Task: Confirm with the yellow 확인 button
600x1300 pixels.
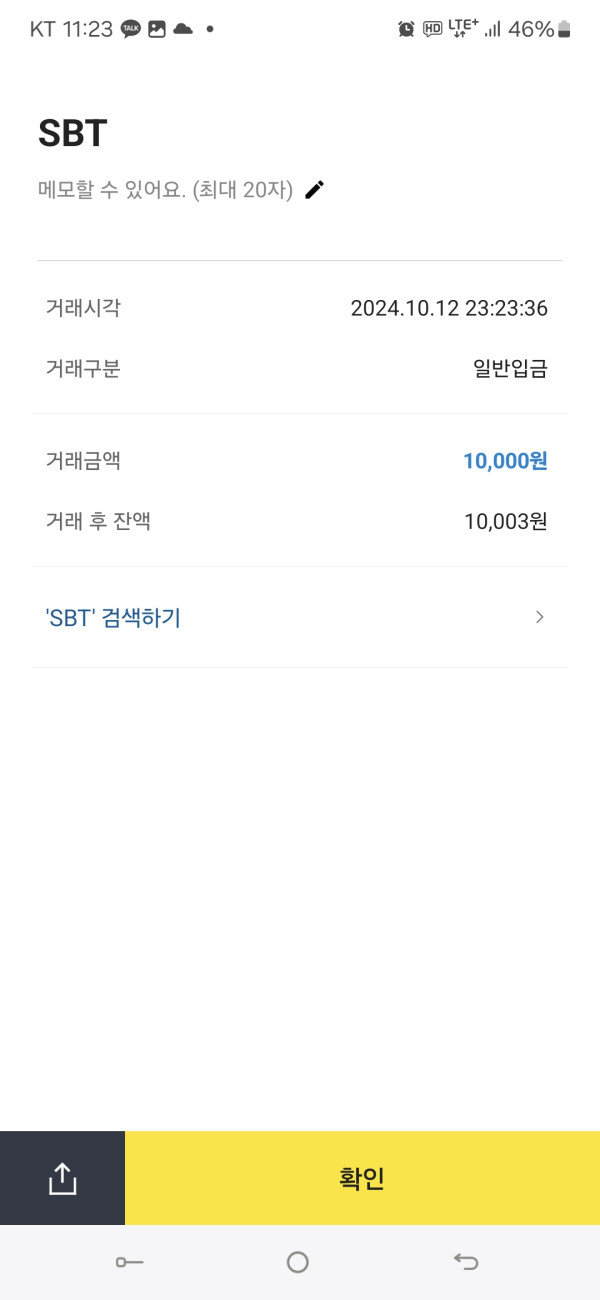Action: (362, 1179)
